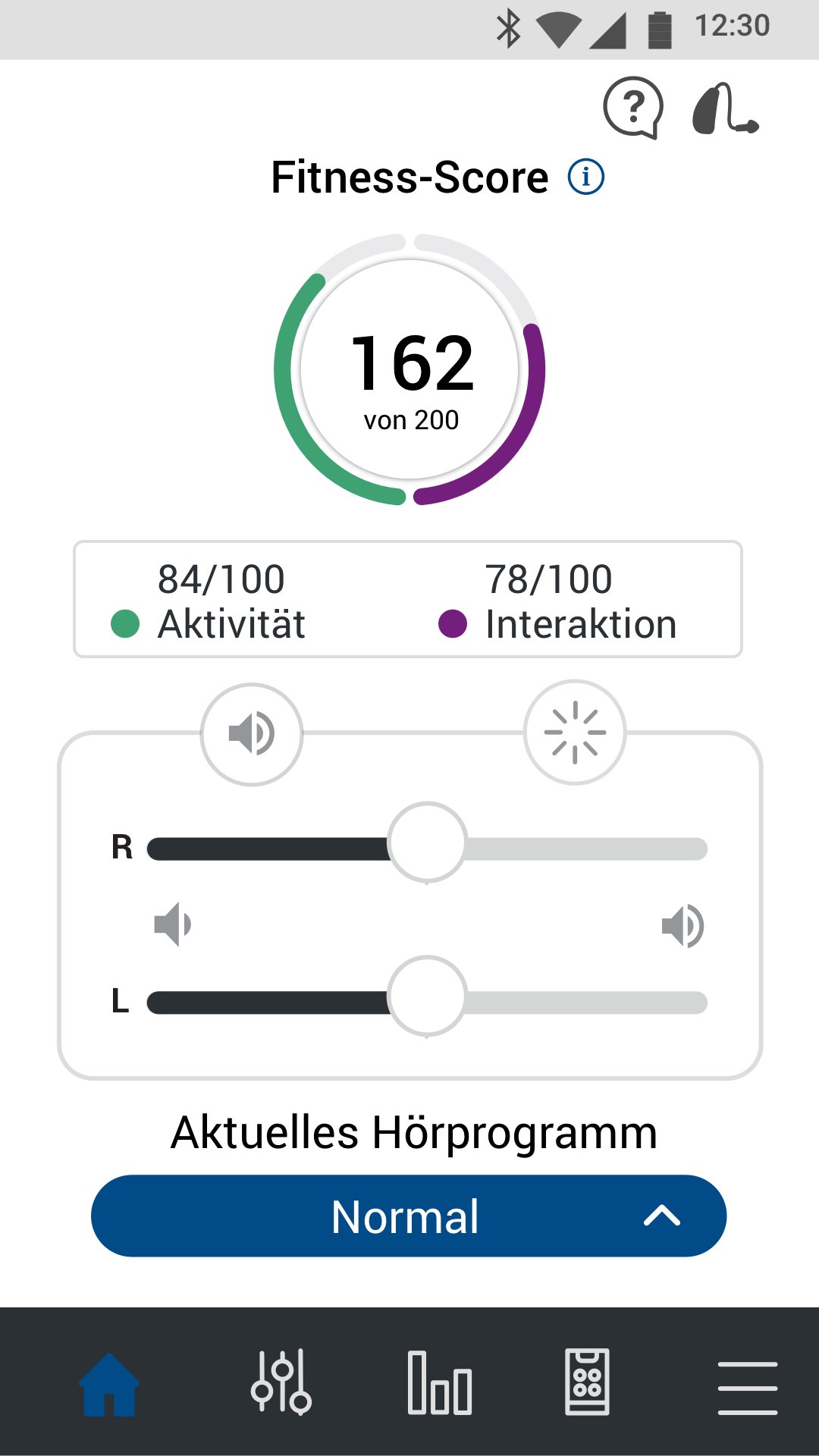The width and height of the screenshot is (819, 1456).
Task: Show Fitness-Score info
Action: tap(586, 177)
